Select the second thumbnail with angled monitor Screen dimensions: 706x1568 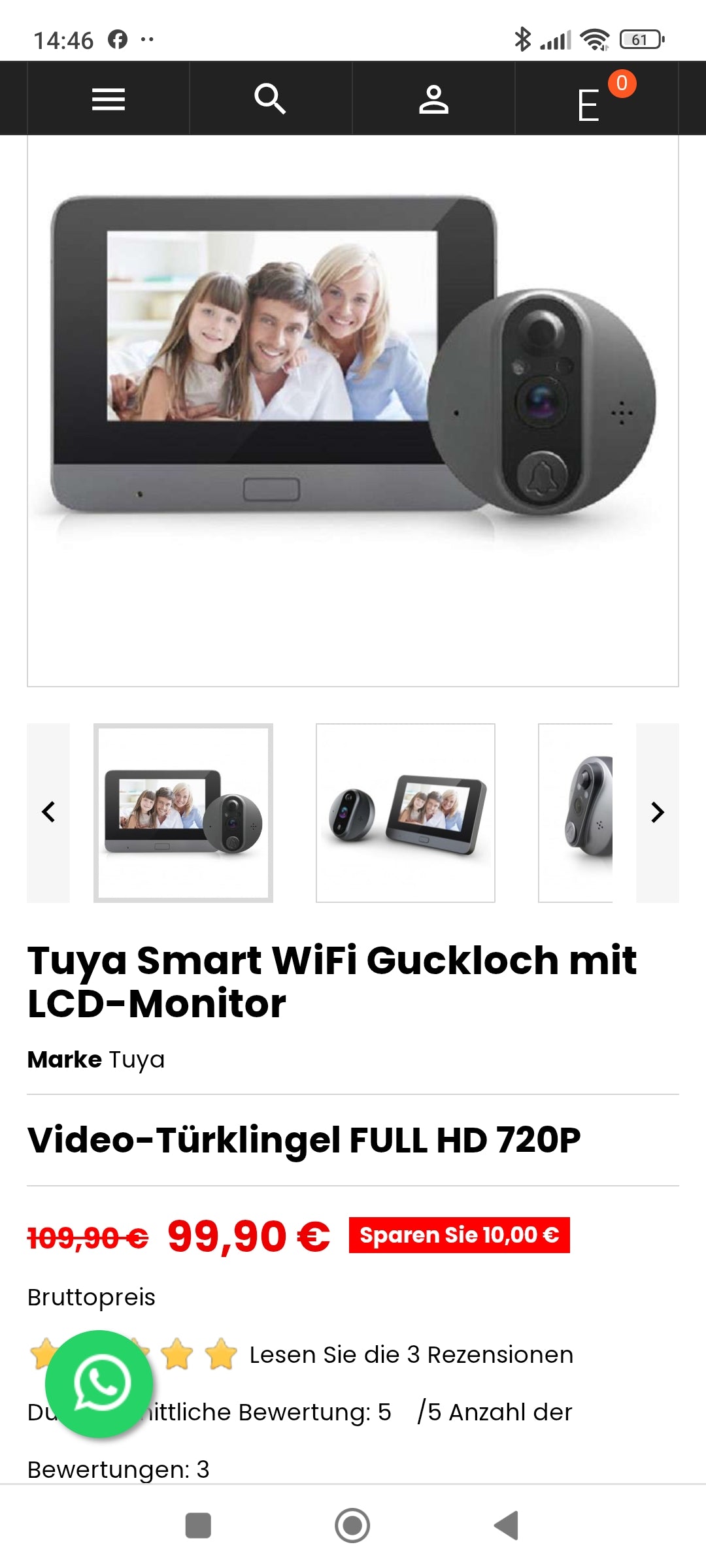pos(405,812)
